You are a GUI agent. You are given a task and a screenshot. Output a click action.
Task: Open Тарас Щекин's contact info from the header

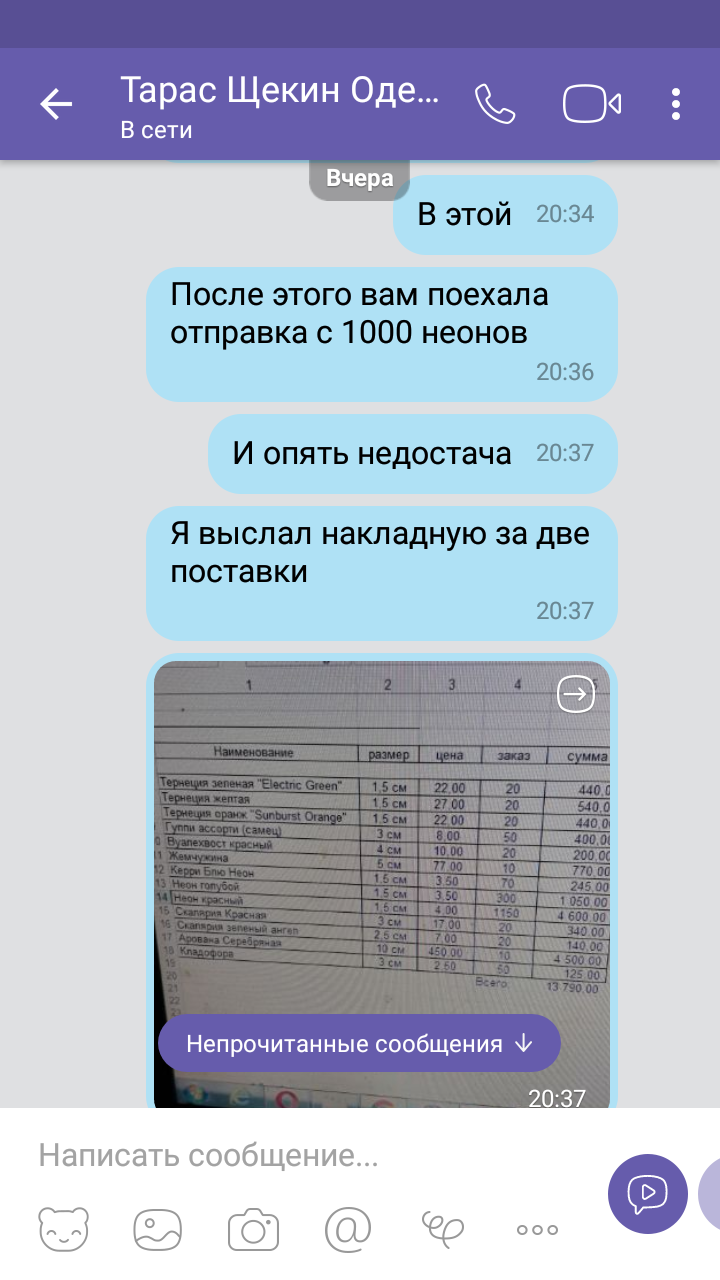pos(280,104)
